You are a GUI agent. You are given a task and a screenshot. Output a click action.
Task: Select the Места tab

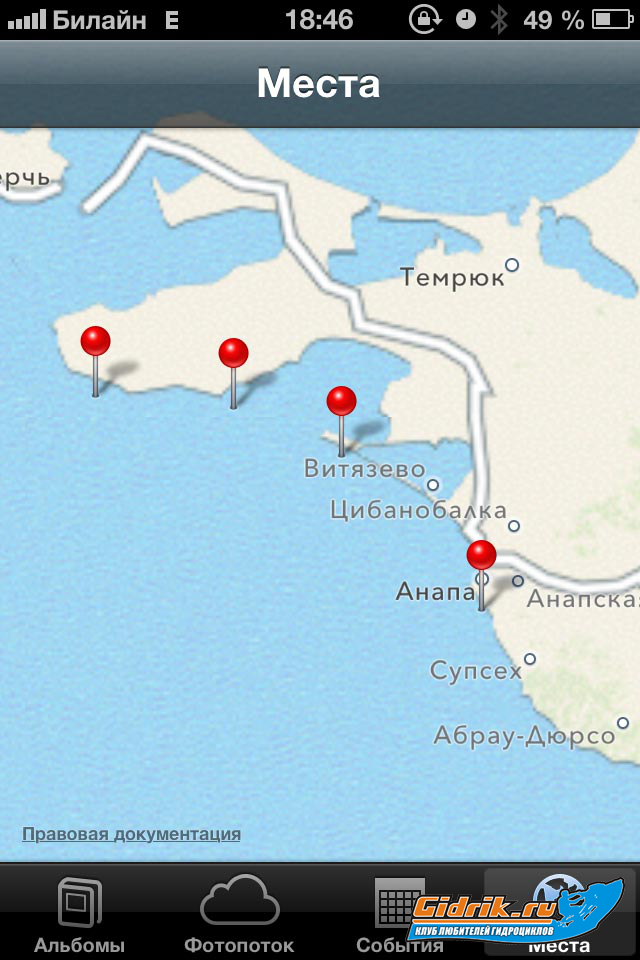click(x=559, y=914)
